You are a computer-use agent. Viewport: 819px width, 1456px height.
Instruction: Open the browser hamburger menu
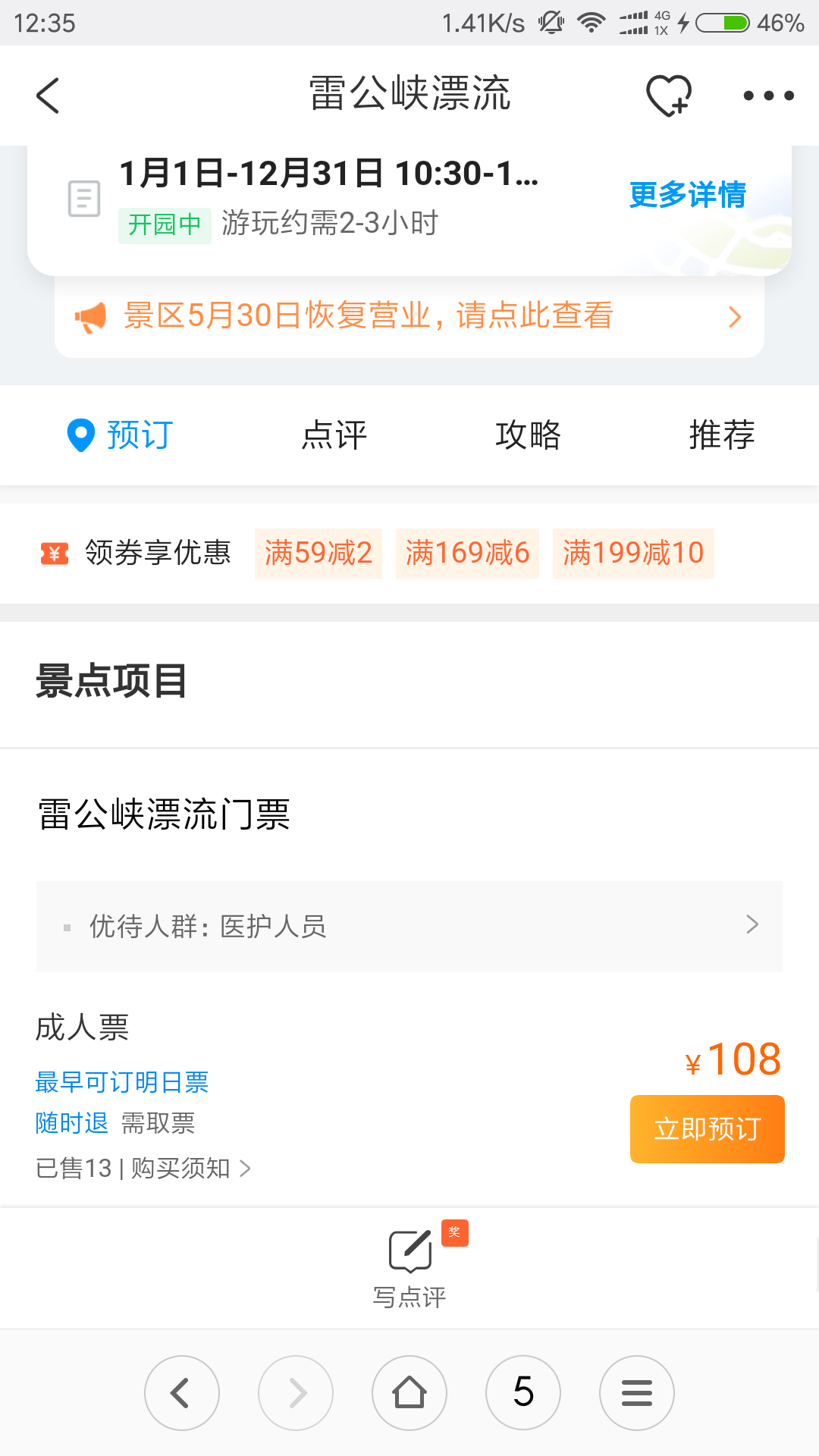(x=637, y=1392)
